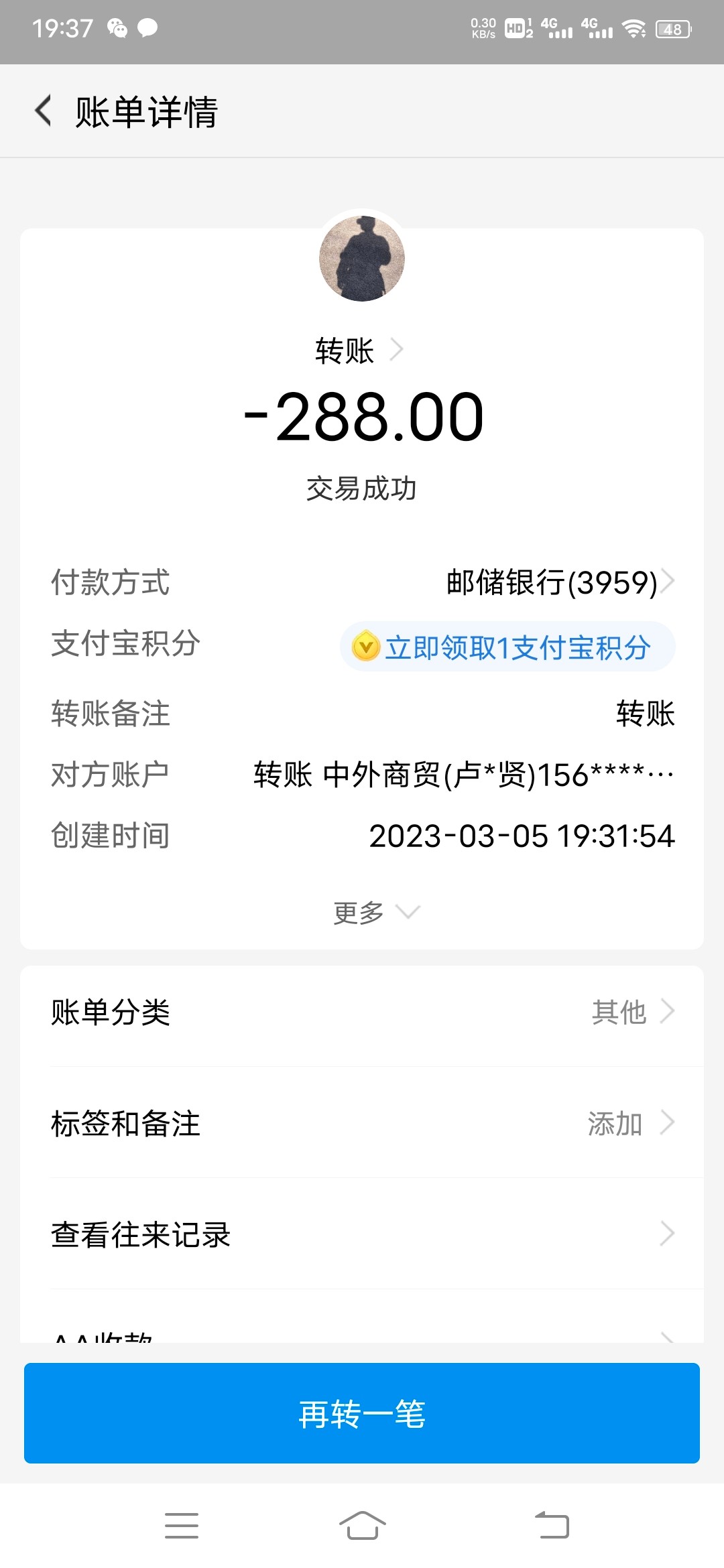Expand the 更多 details section
Screen dimensions: 724x1568
[375, 912]
